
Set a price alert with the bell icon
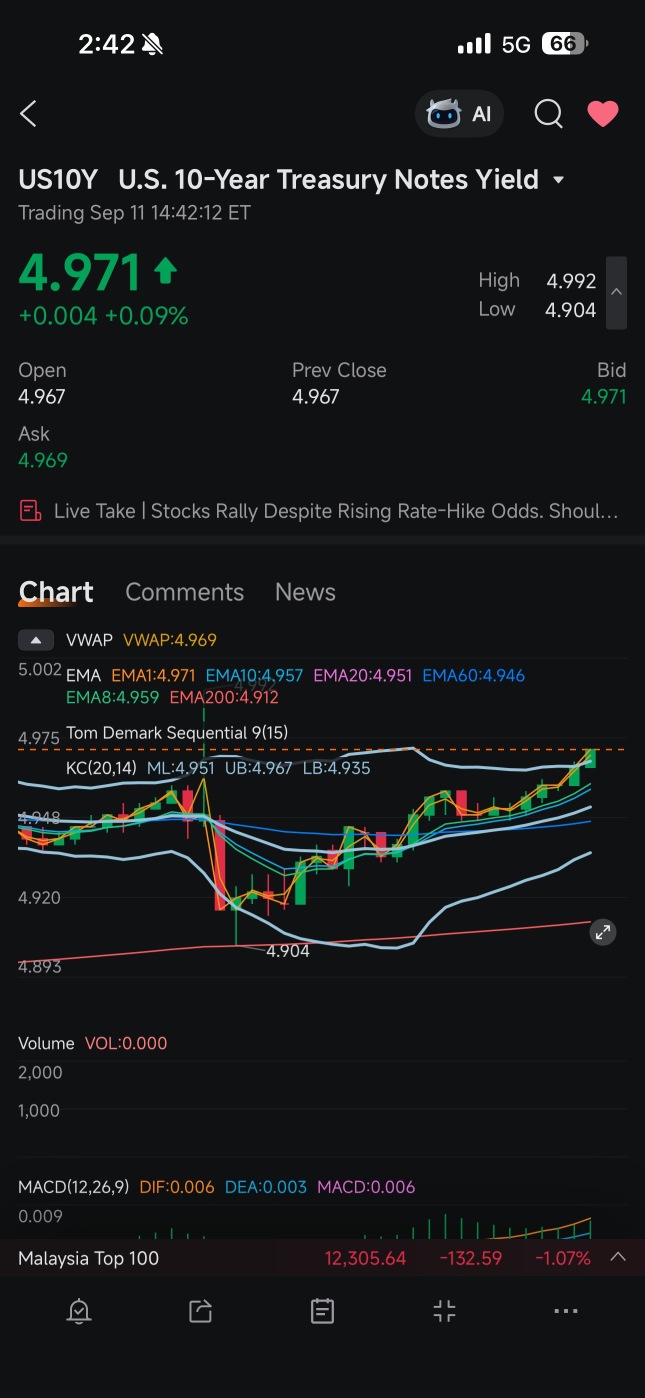pyautogui.click(x=79, y=1311)
